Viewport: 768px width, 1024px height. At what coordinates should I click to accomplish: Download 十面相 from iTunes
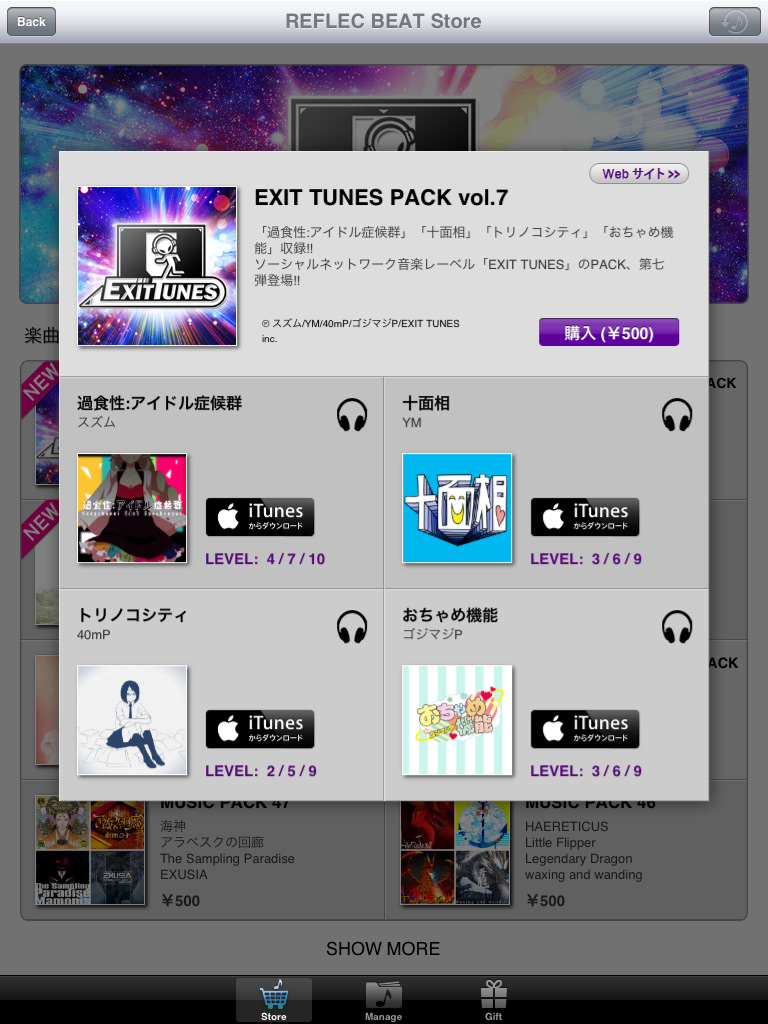tap(585, 517)
